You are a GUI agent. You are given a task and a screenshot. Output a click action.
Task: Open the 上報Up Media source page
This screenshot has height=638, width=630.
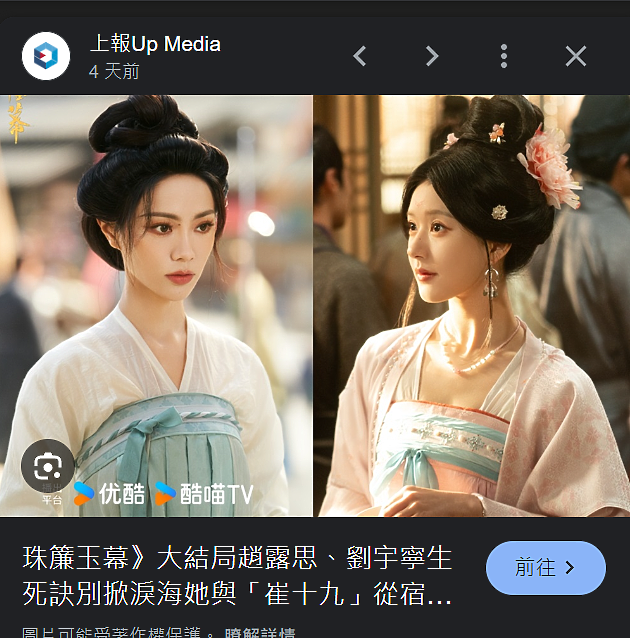(154, 45)
